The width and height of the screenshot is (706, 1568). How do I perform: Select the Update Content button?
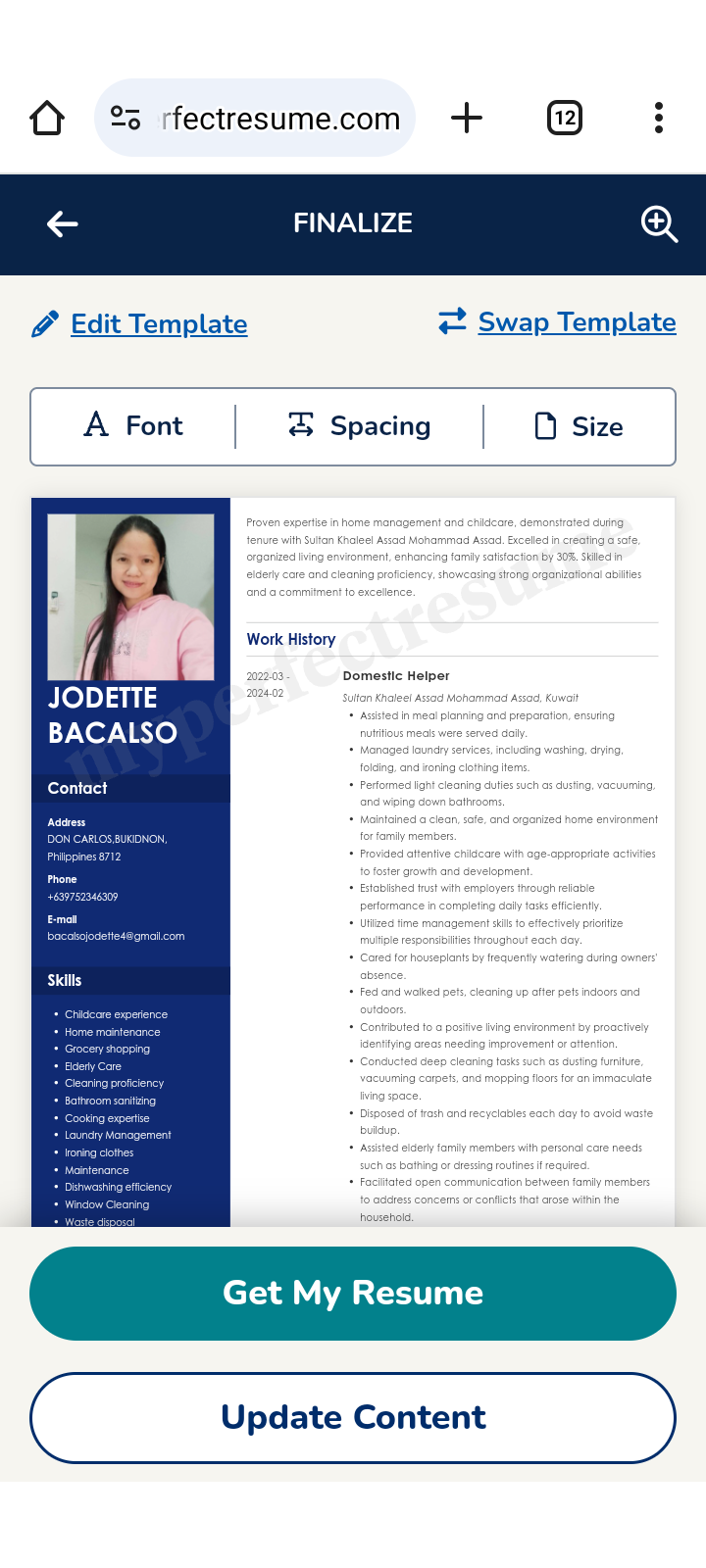[353, 1417]
